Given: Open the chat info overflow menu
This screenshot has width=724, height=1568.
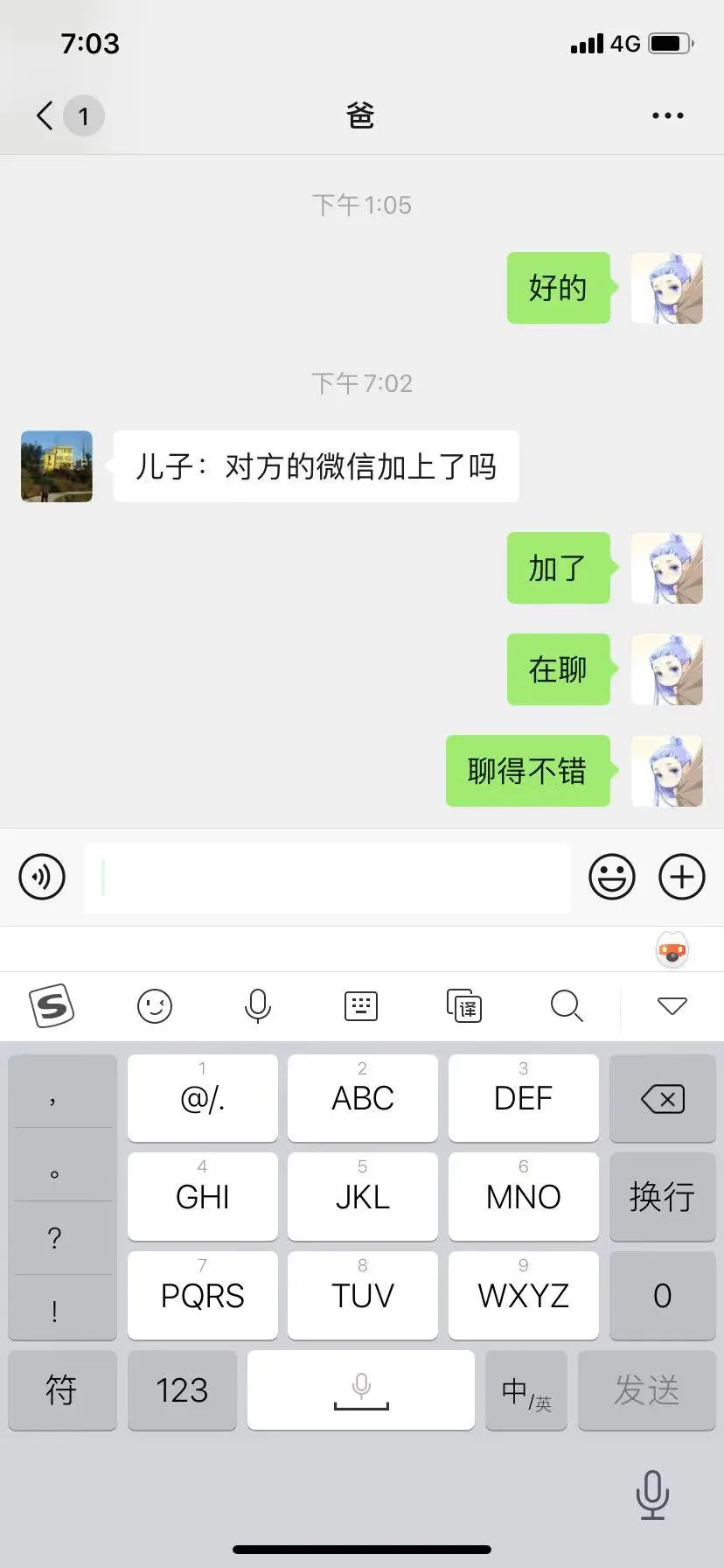Looking at the screenshot, I should (x=667, y=115).
